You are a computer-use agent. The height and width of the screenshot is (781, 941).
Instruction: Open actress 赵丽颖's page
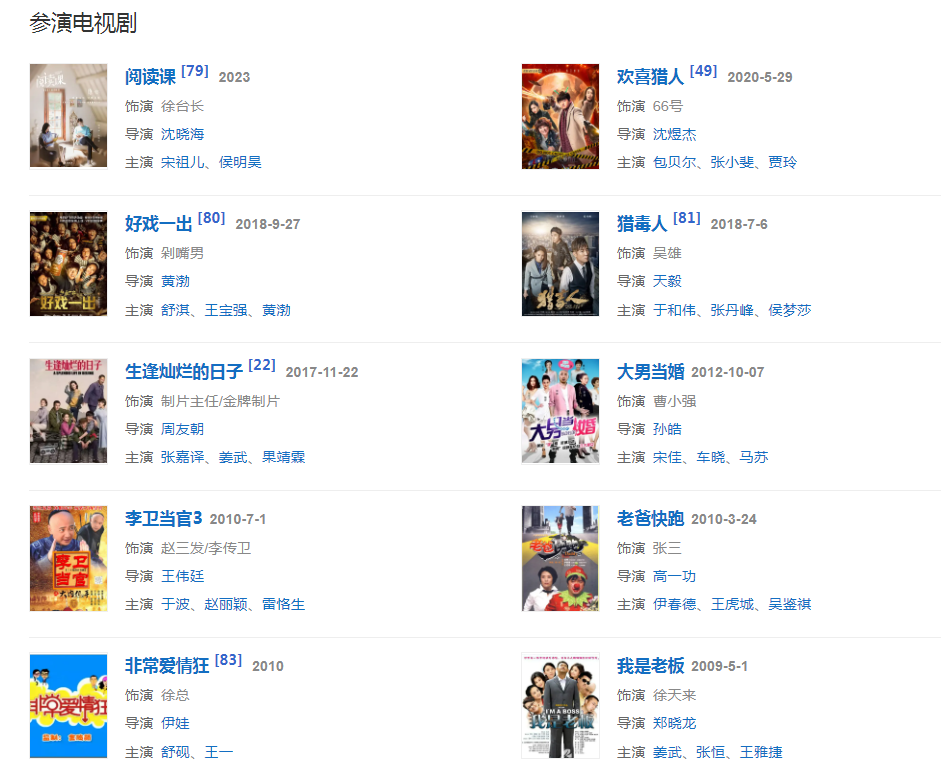(x=225, y=604)
